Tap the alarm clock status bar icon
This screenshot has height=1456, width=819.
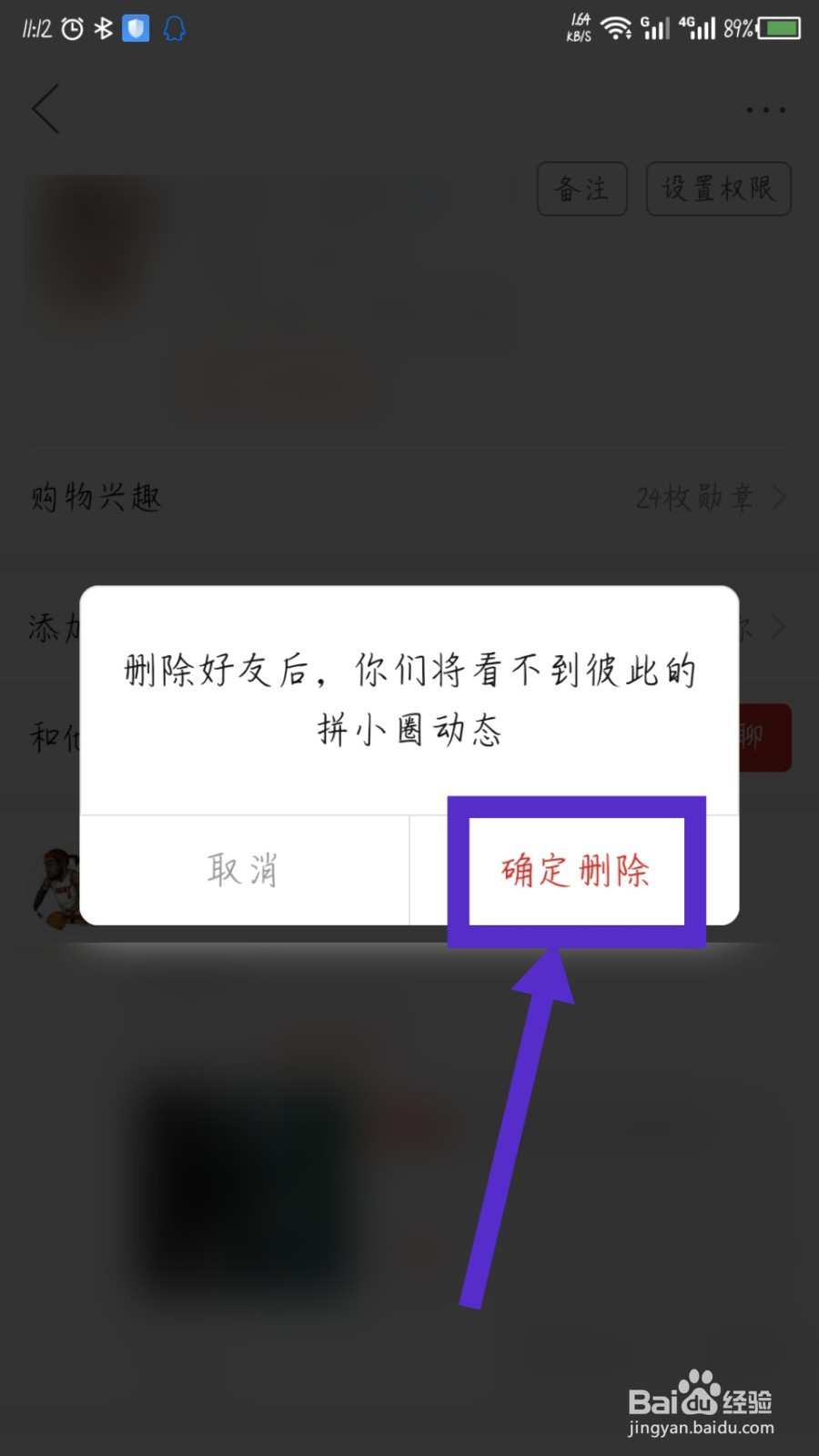click(71, 27)
